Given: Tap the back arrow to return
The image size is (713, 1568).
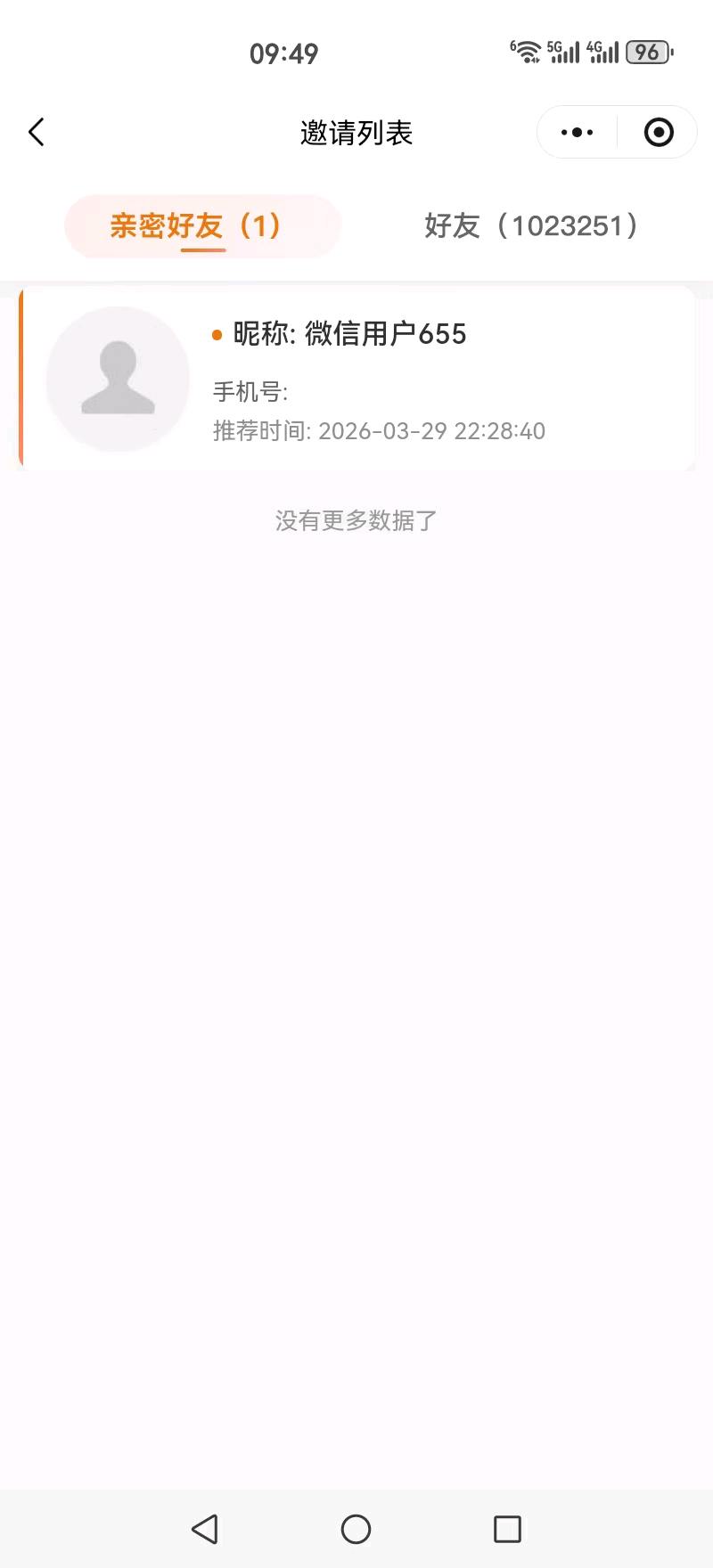Looking at the screenshot, I should tap(36, 131).
